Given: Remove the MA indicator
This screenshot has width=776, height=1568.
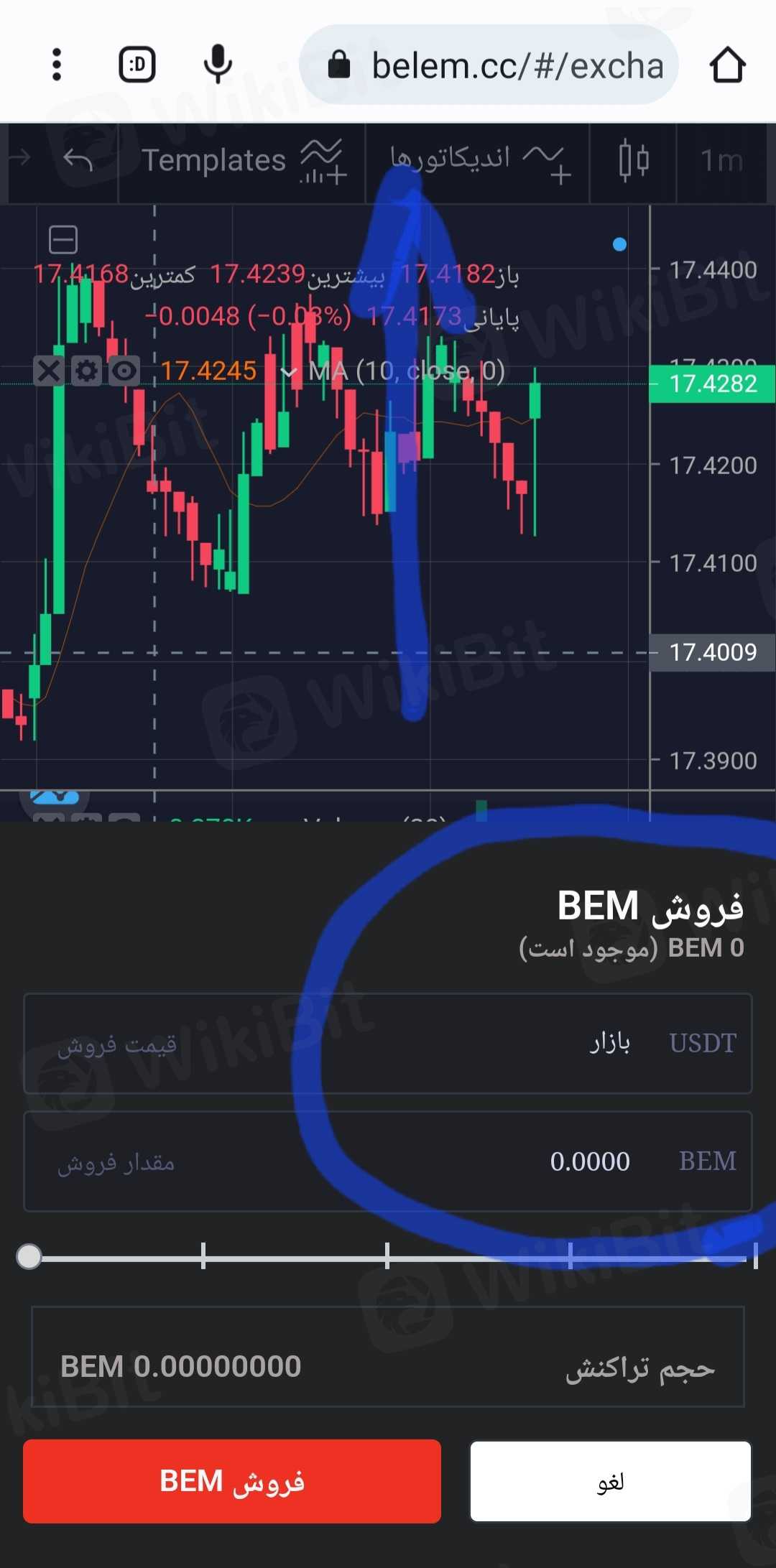Looking at the screenshot, I should pos(49,371).
